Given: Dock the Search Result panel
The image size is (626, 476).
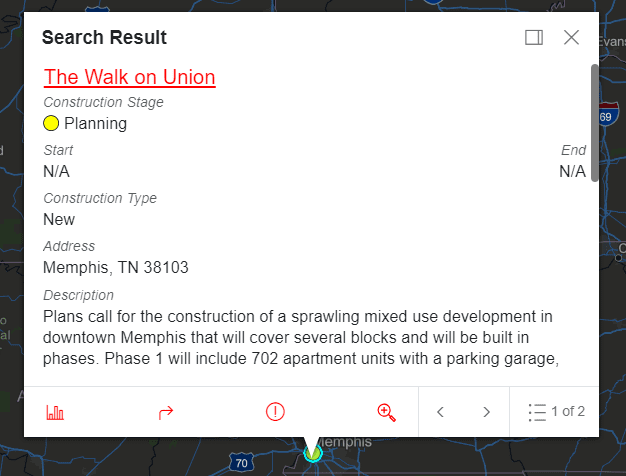Looking at the screenshot, I should coord(534,38).
